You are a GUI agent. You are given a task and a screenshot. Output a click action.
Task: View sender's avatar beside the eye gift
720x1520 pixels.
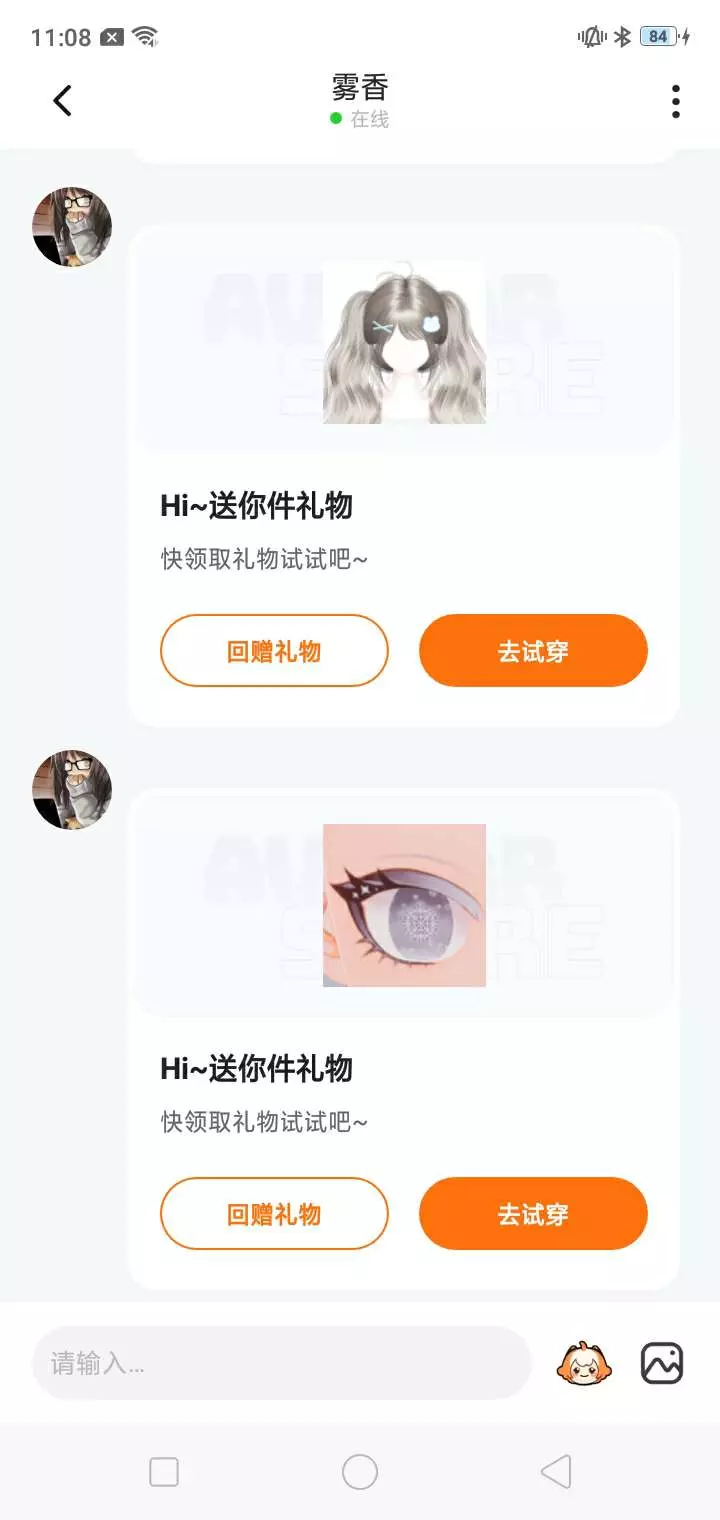point(72,790)
